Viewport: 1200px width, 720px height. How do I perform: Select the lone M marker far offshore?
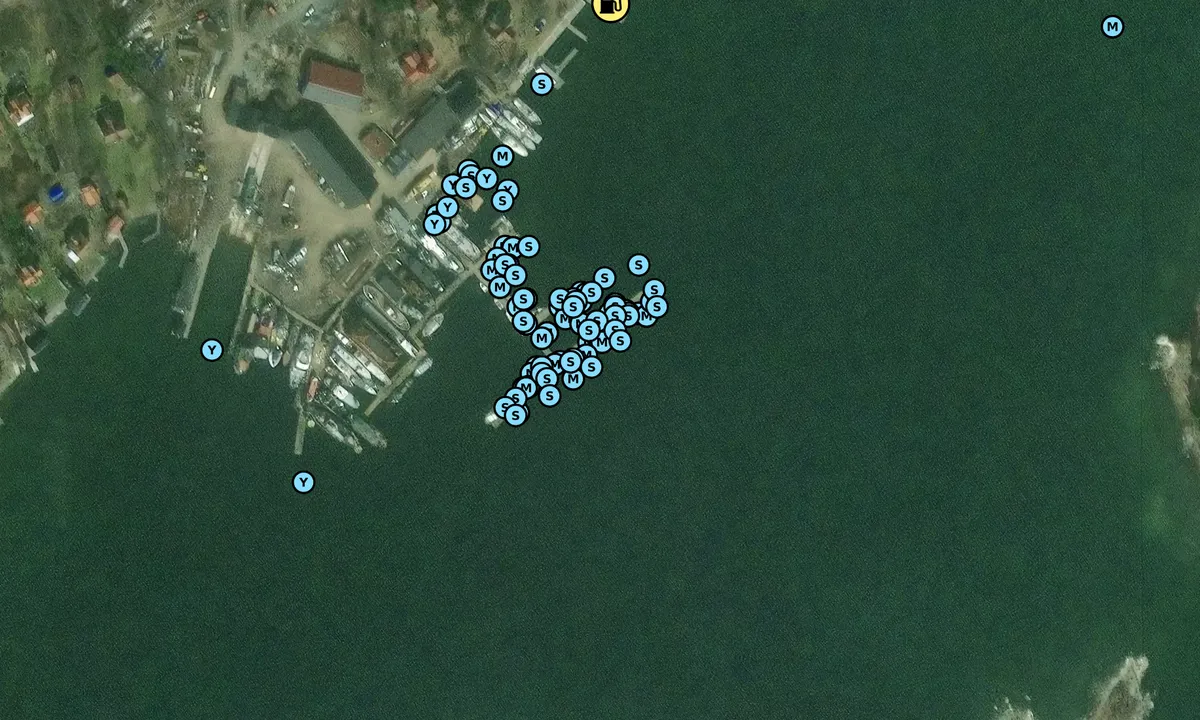[1112, 27]
